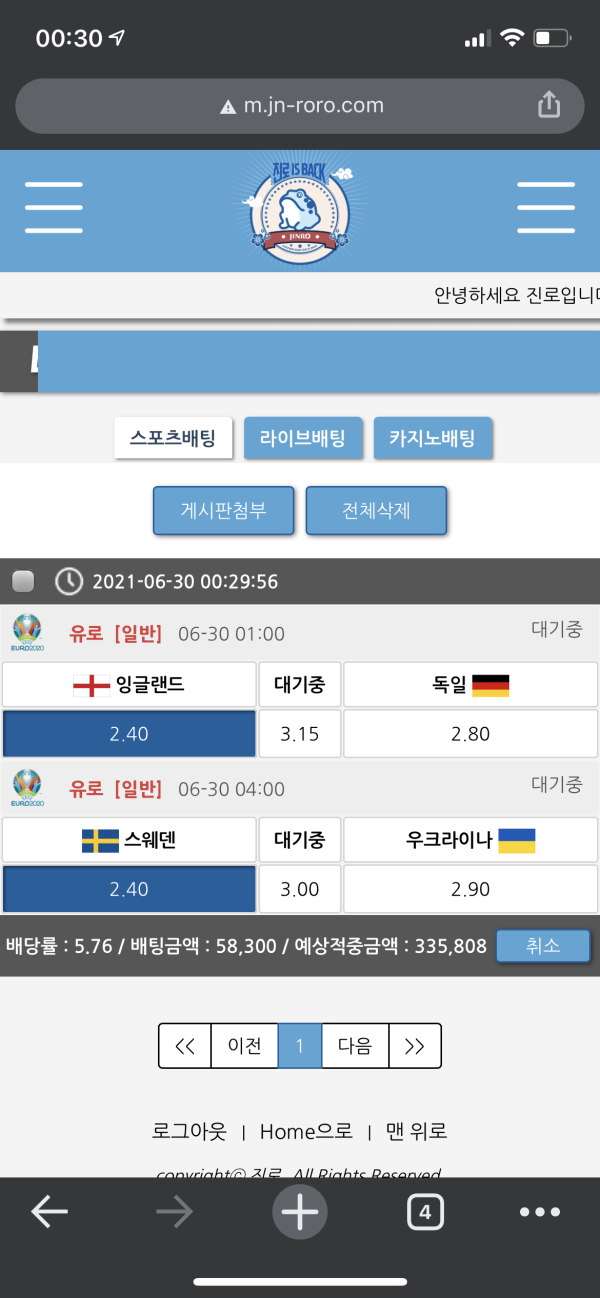The image size is (600, 1298).
Task: Share the page from the address bar
Action: click(x=548, y=105)
